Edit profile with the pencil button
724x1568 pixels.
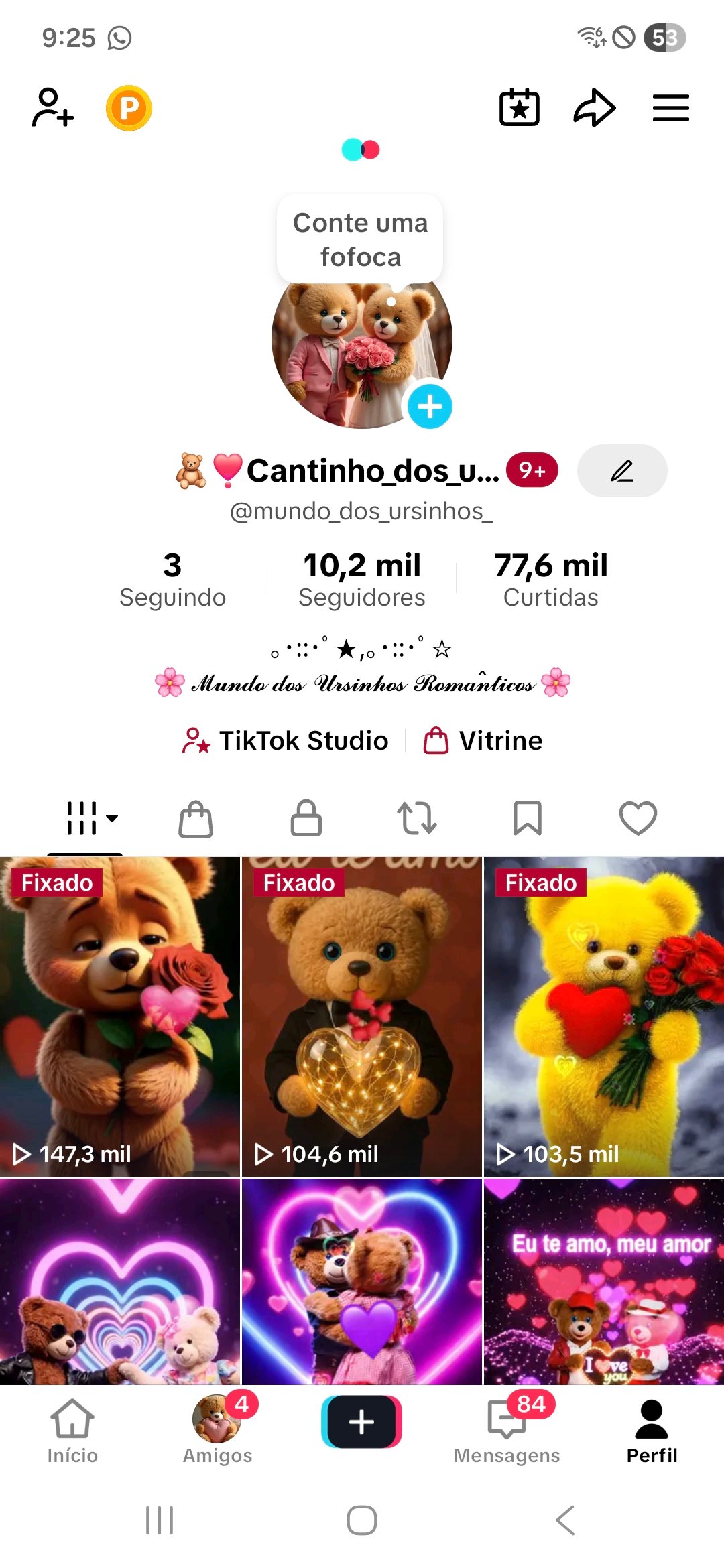click(x=621, y=471)
